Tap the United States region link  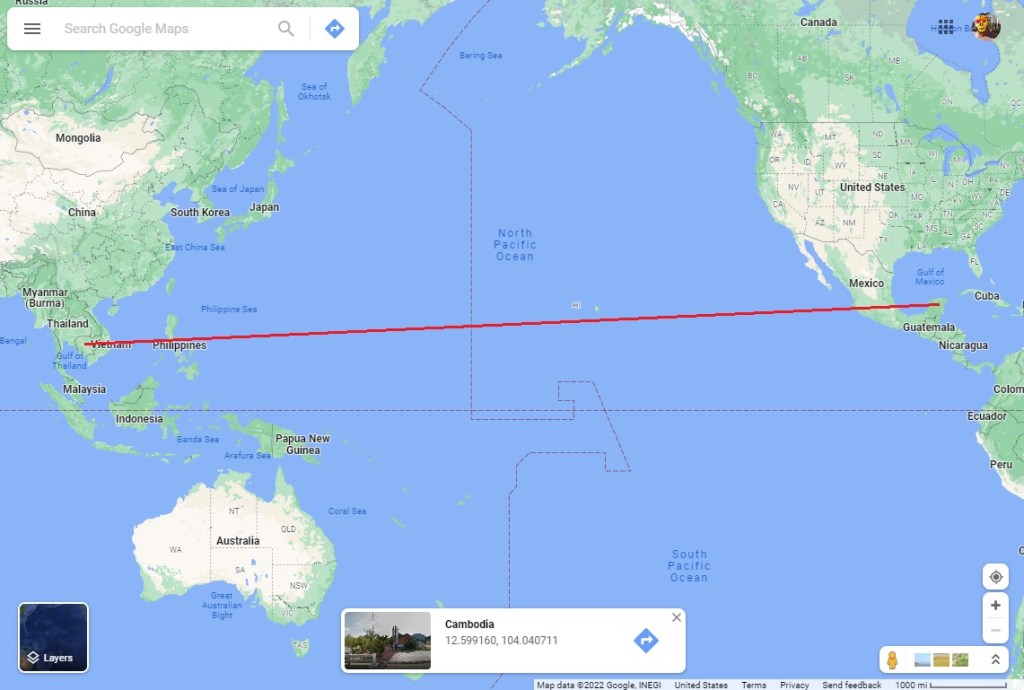[x=700, y=685]
